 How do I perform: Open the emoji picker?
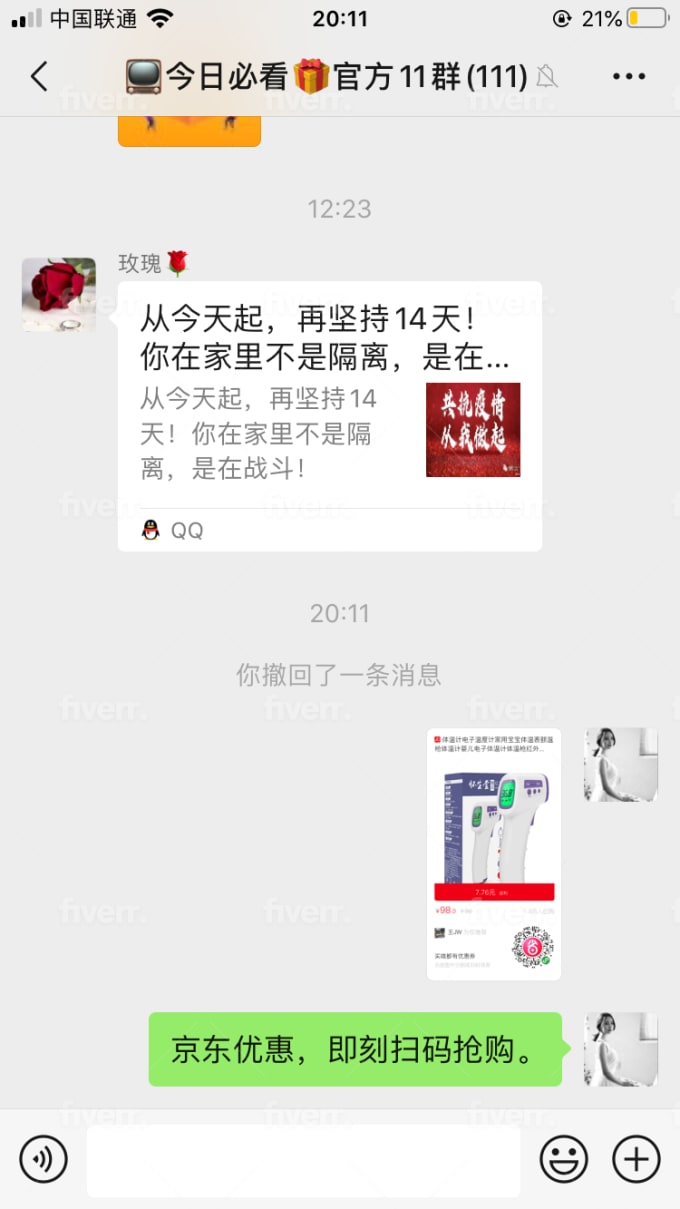[564, 1160]
